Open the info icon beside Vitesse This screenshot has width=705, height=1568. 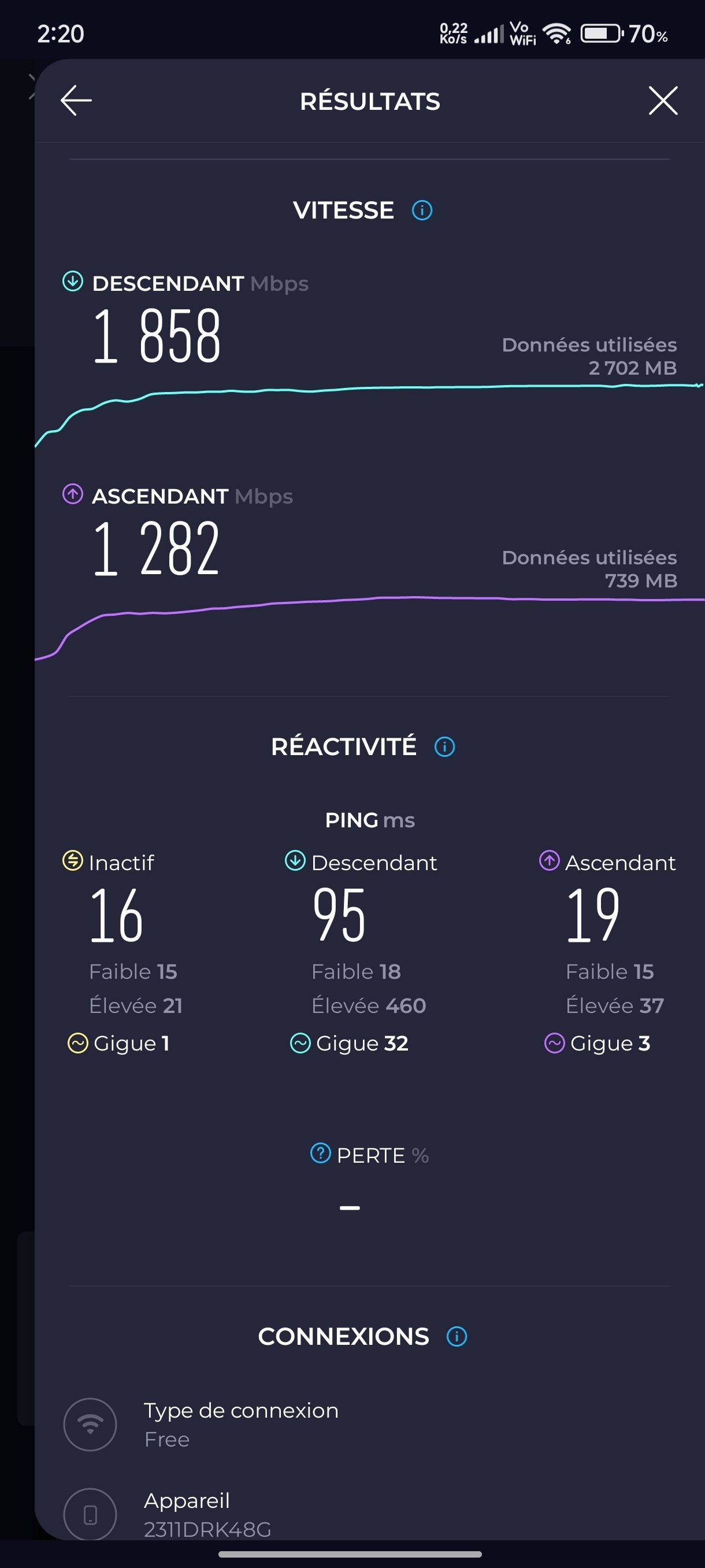[x=422, y=210]
